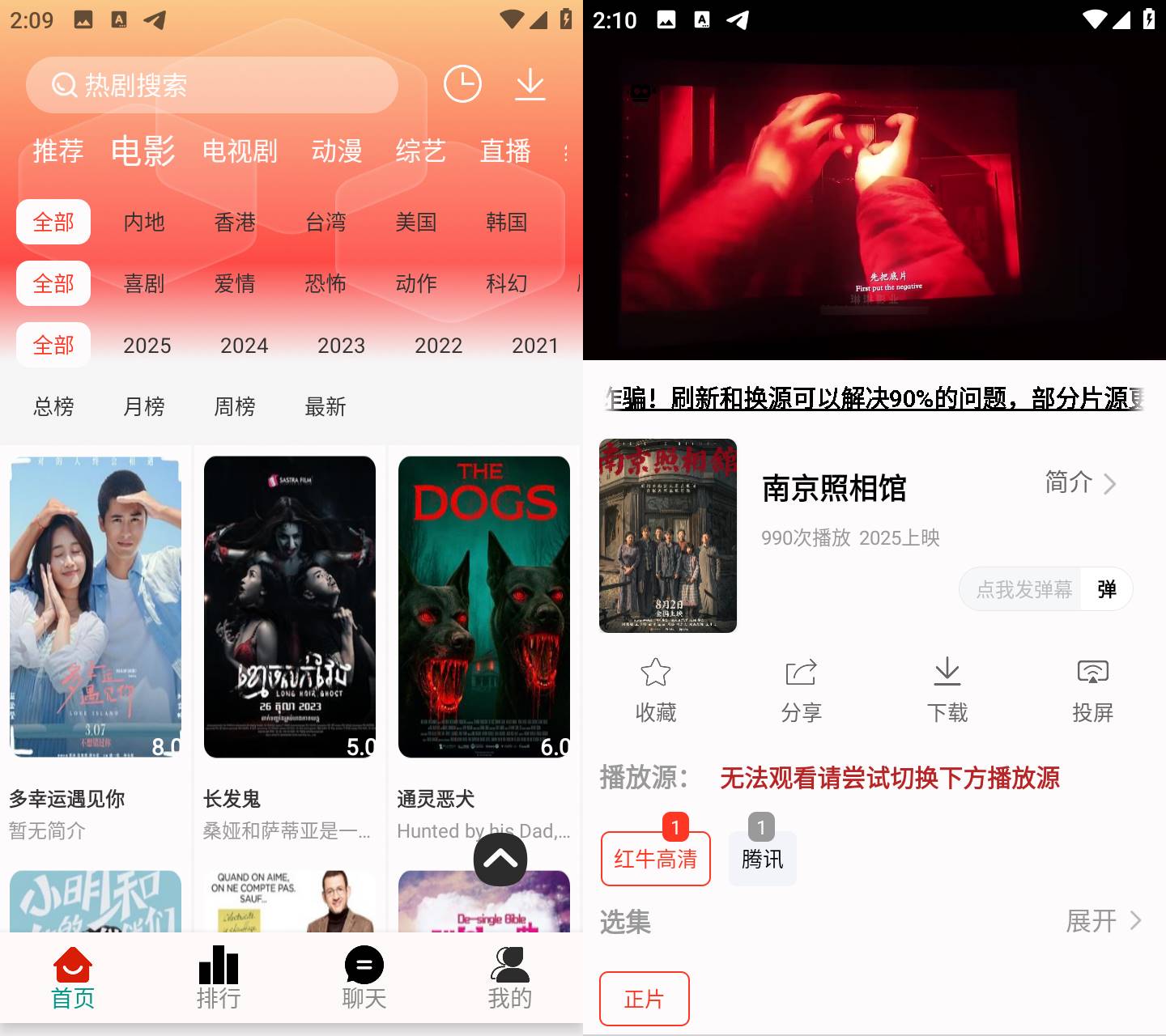Open the movie 多幸运遇见你

pyautogui.click(x=96, y=607)
